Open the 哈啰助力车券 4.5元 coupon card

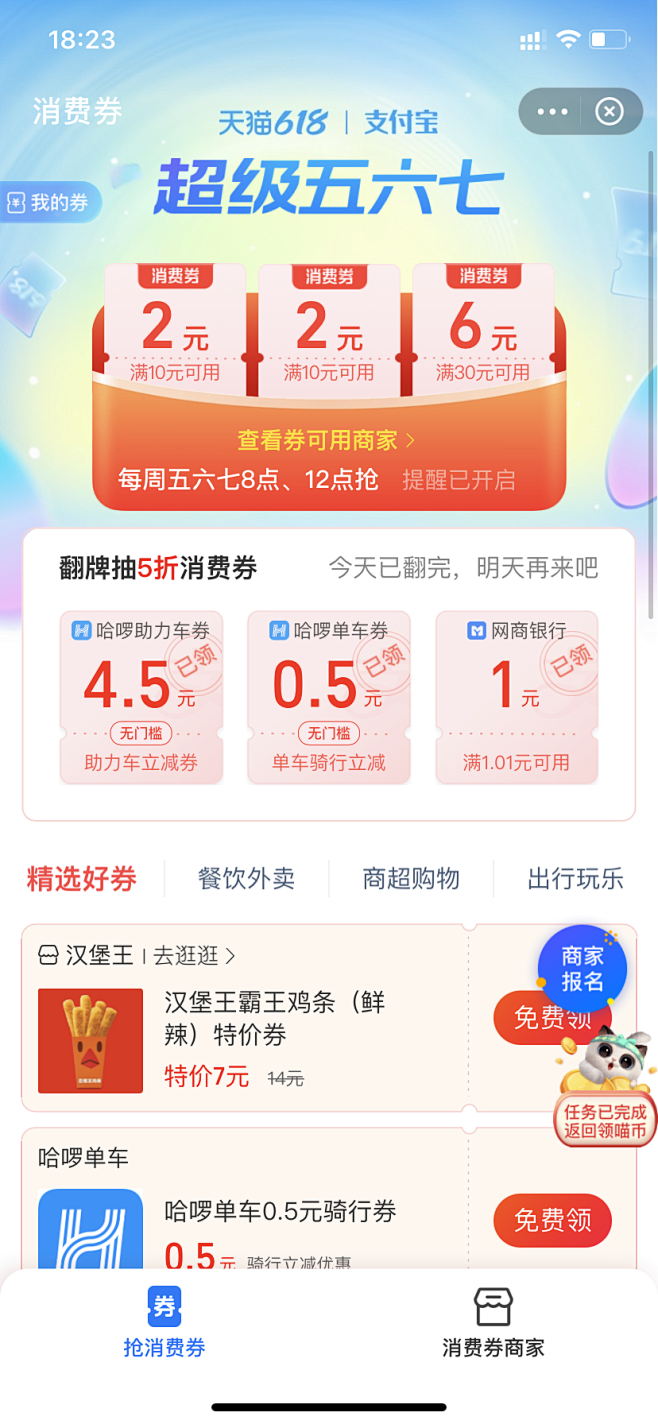(141, 696)
